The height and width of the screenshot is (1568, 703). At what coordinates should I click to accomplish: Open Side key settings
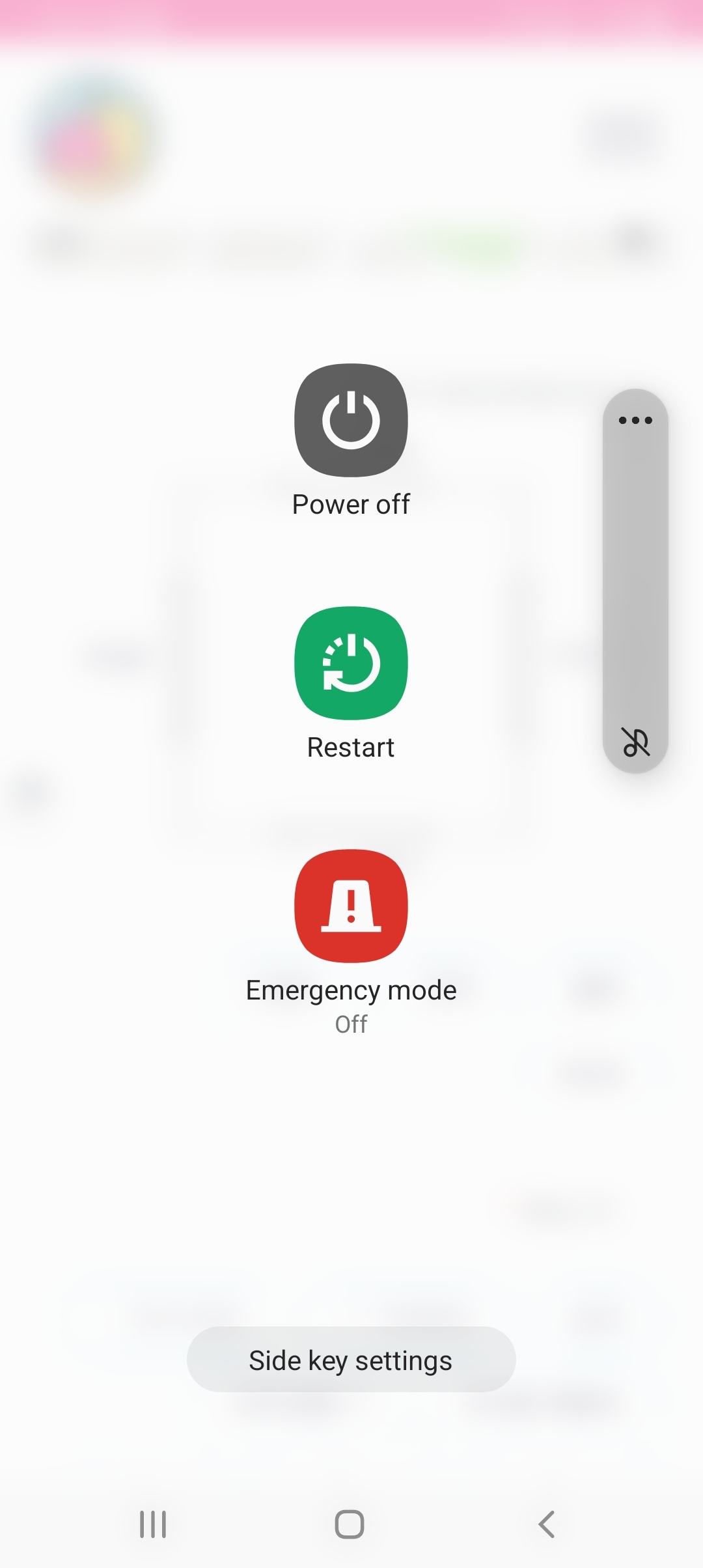351,1360
